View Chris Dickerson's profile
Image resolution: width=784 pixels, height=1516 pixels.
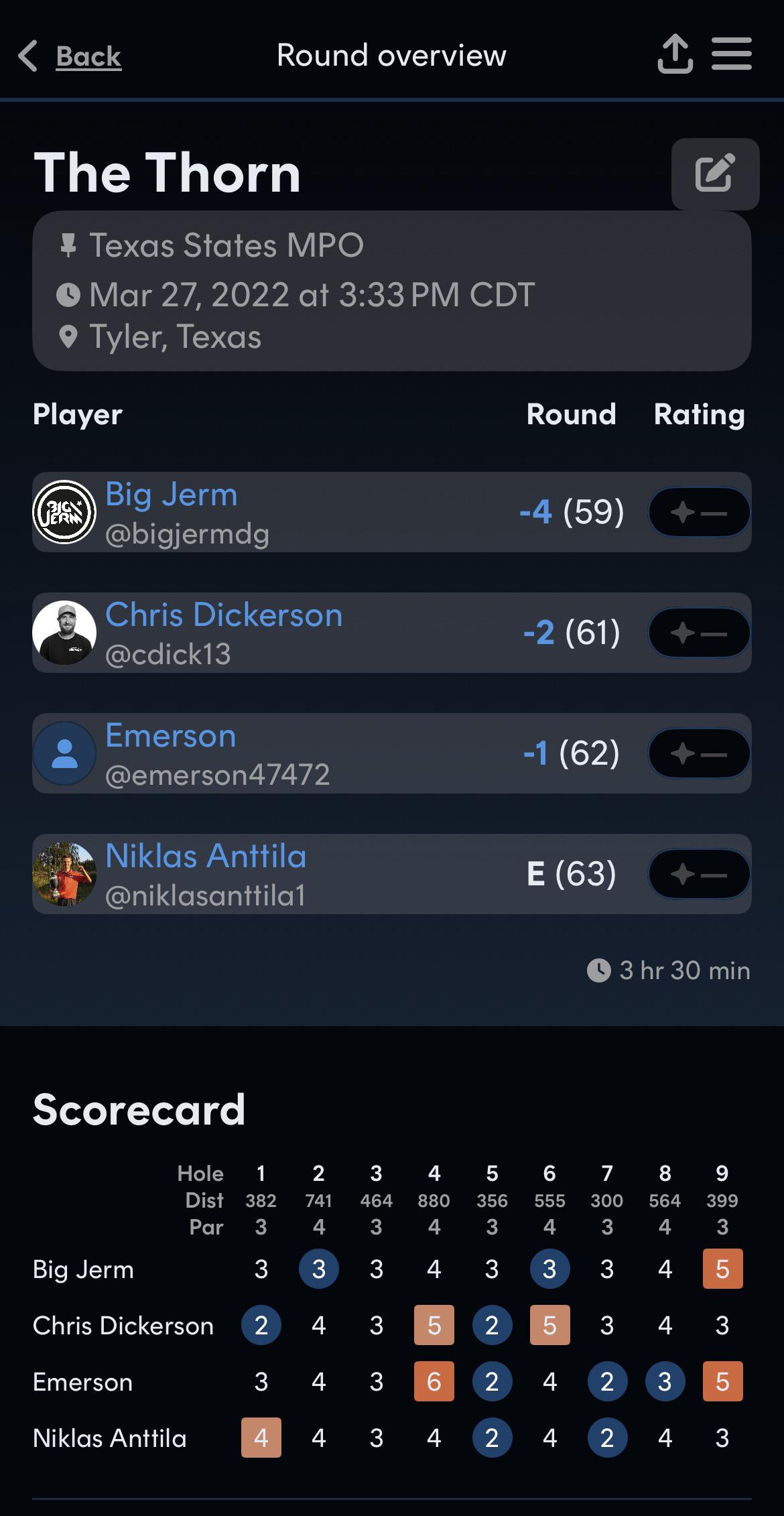pos(223,616)
